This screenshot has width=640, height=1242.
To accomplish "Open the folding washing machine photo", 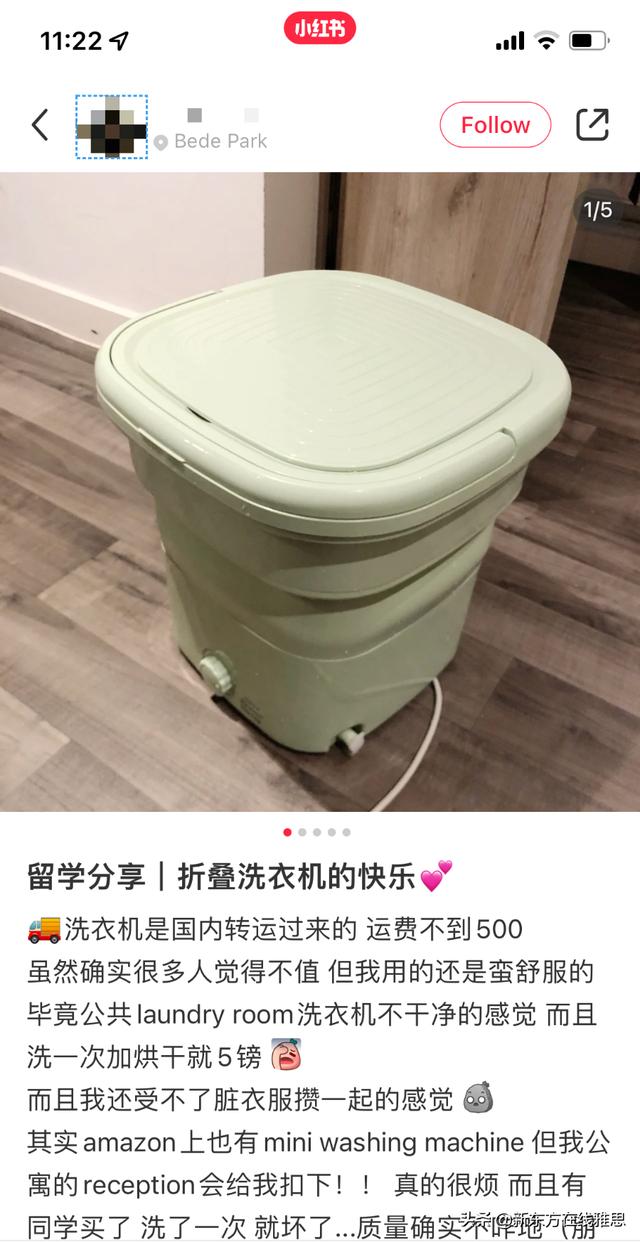I will click(320, 490).
